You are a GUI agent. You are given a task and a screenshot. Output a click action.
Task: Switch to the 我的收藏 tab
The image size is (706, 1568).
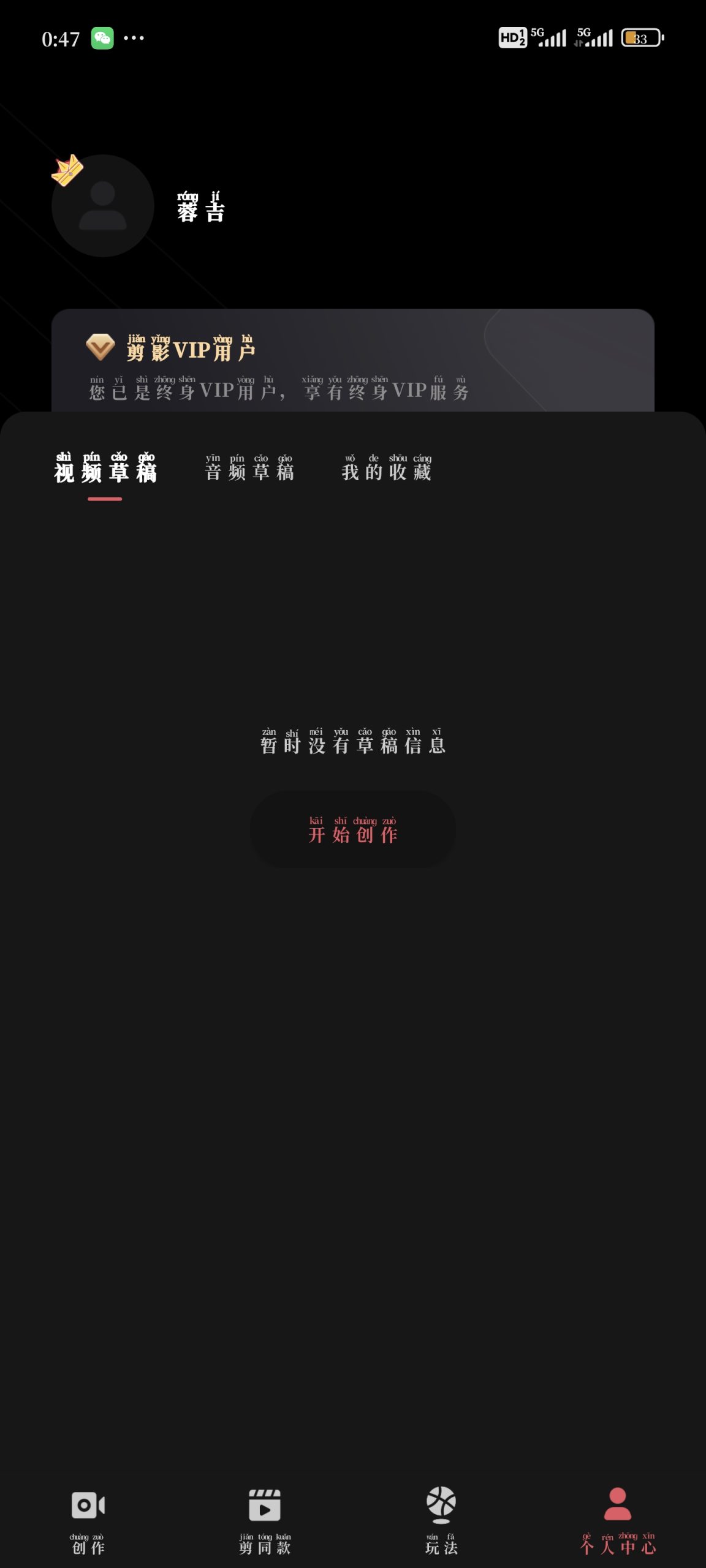pos(387,469)
